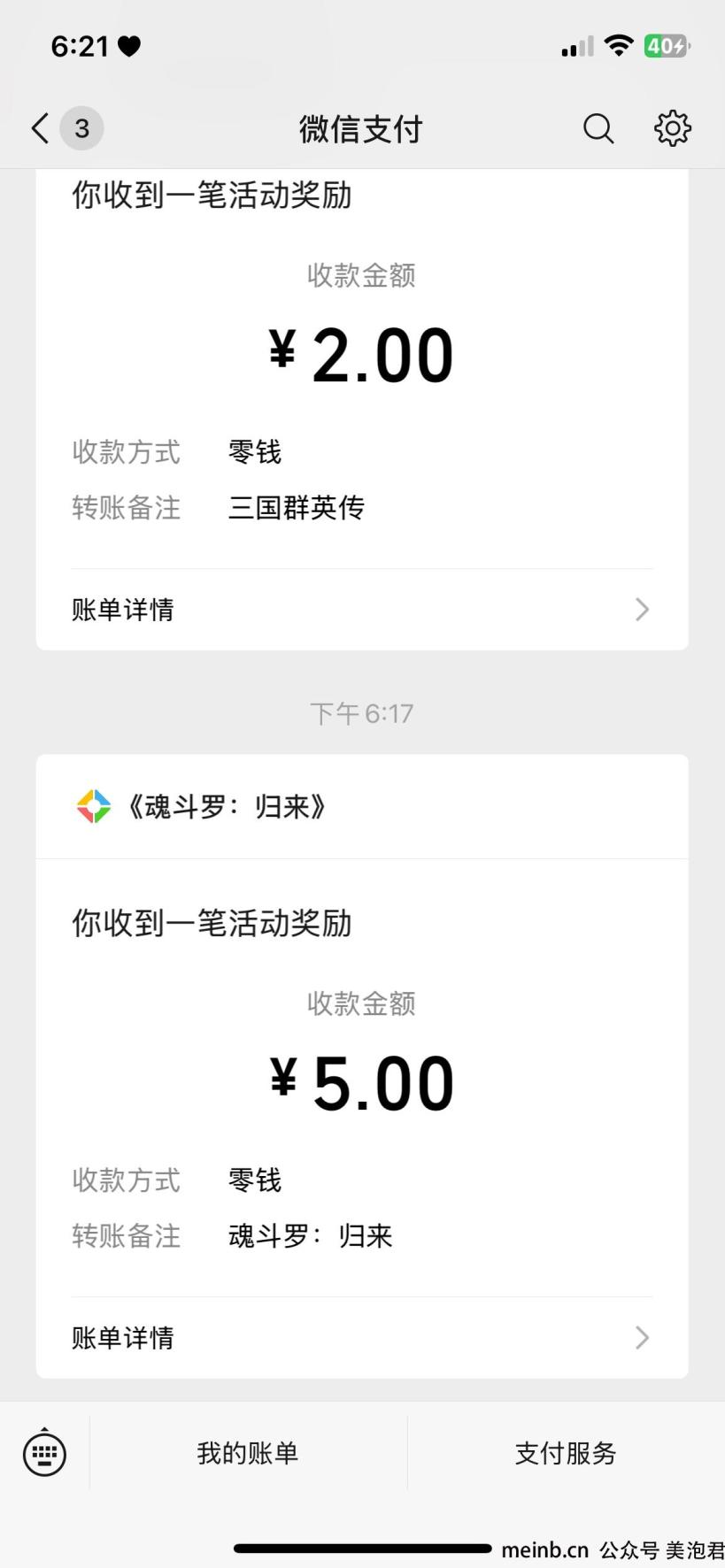
Task: Open the 《魂斗罗：归来》 account header
Action: [x=362, y=806]
